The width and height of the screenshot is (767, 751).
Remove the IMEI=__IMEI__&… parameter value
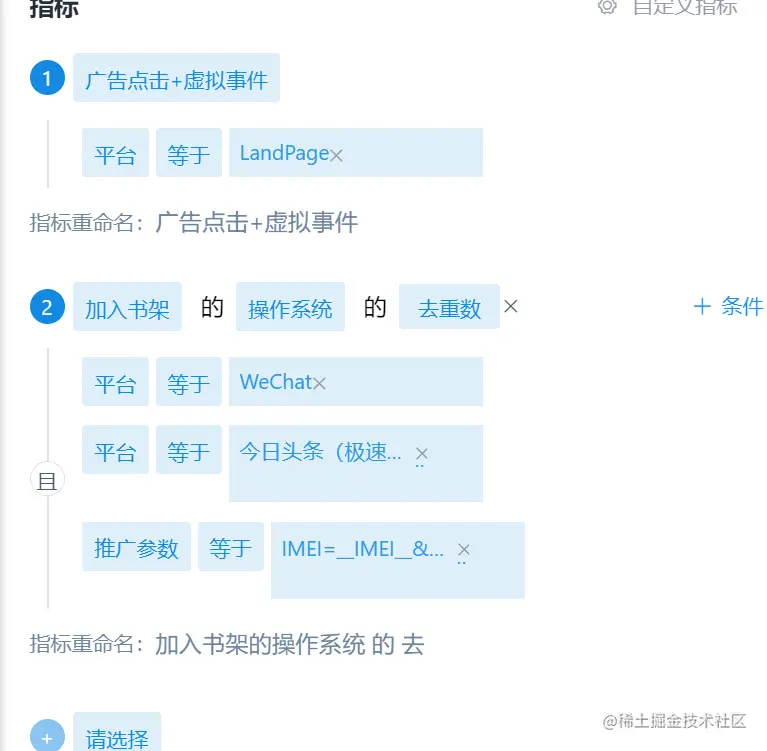point(463,550)
